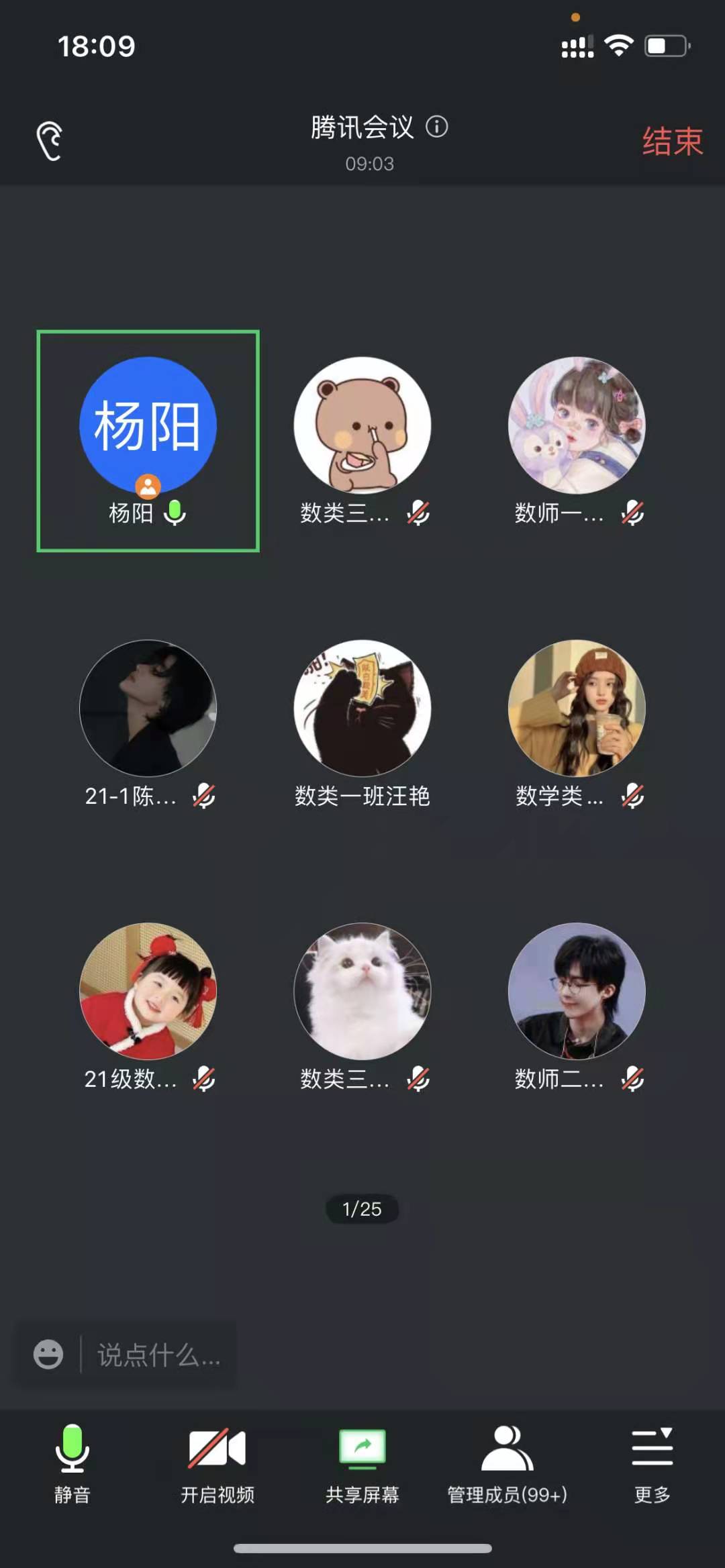
Task: Open 管理成员 member management
Action: [x=507, y=1463]
